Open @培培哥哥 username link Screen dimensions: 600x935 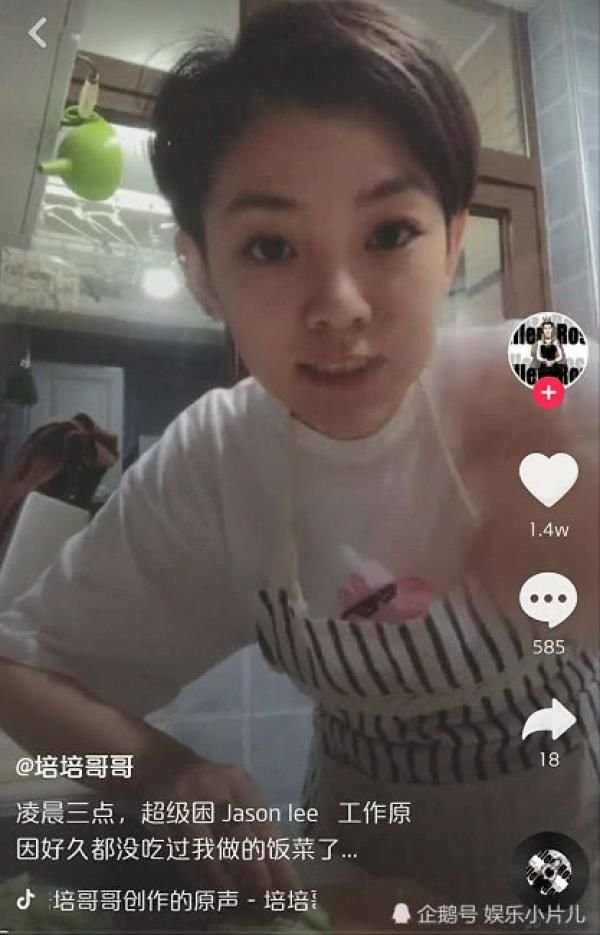[x=75, y=767]
